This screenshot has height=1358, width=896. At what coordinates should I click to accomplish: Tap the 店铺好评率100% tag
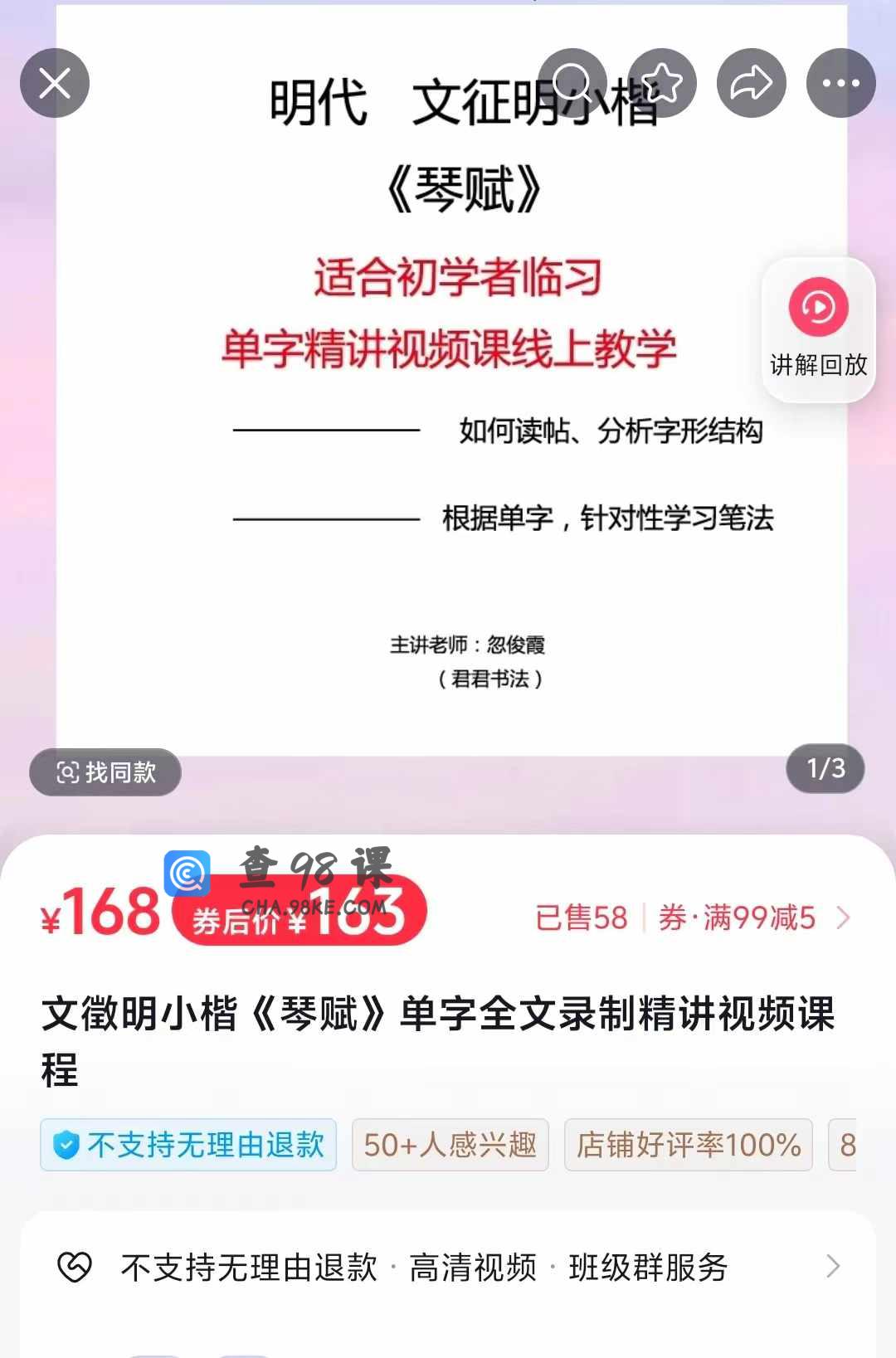click(x=688, y=1145)
